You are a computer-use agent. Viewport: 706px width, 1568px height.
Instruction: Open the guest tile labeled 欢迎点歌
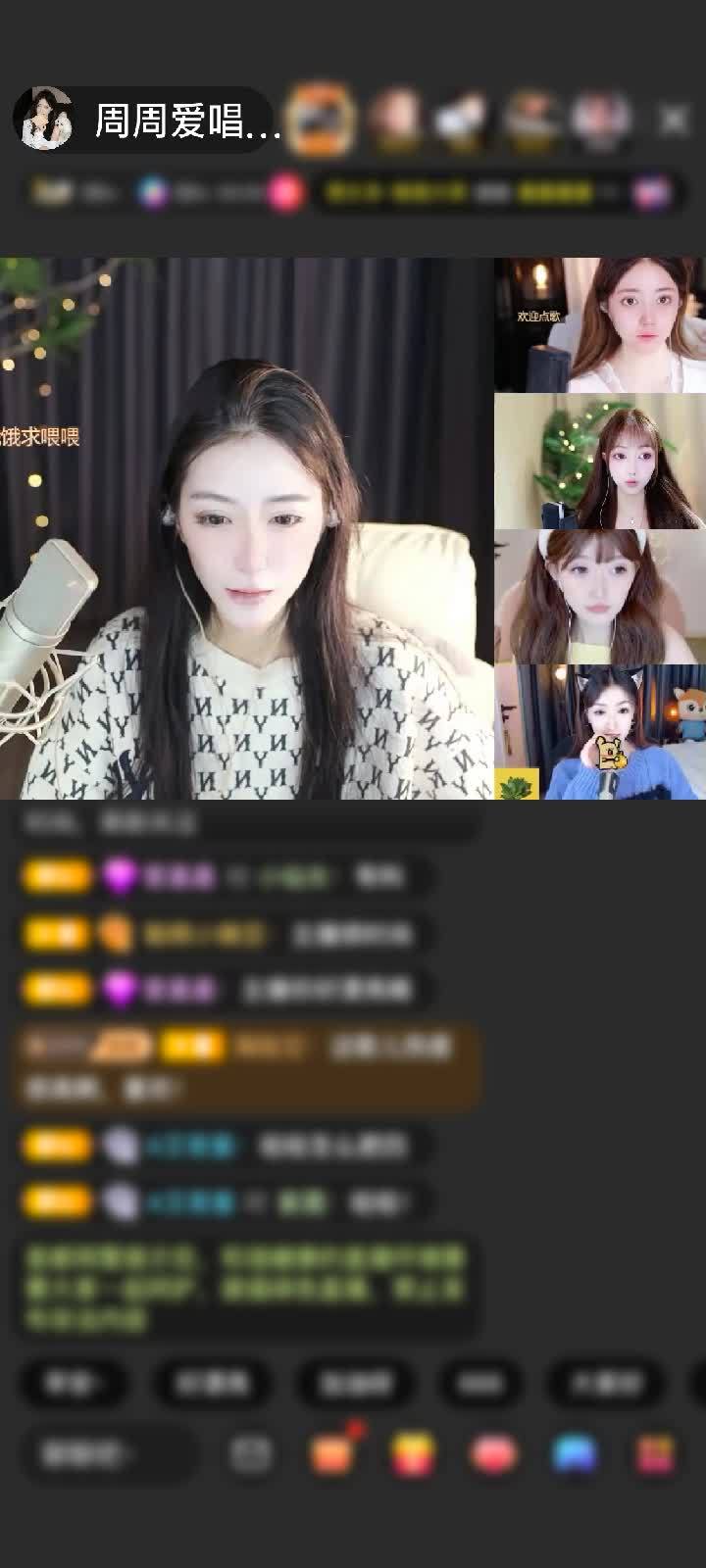[599, 324]
